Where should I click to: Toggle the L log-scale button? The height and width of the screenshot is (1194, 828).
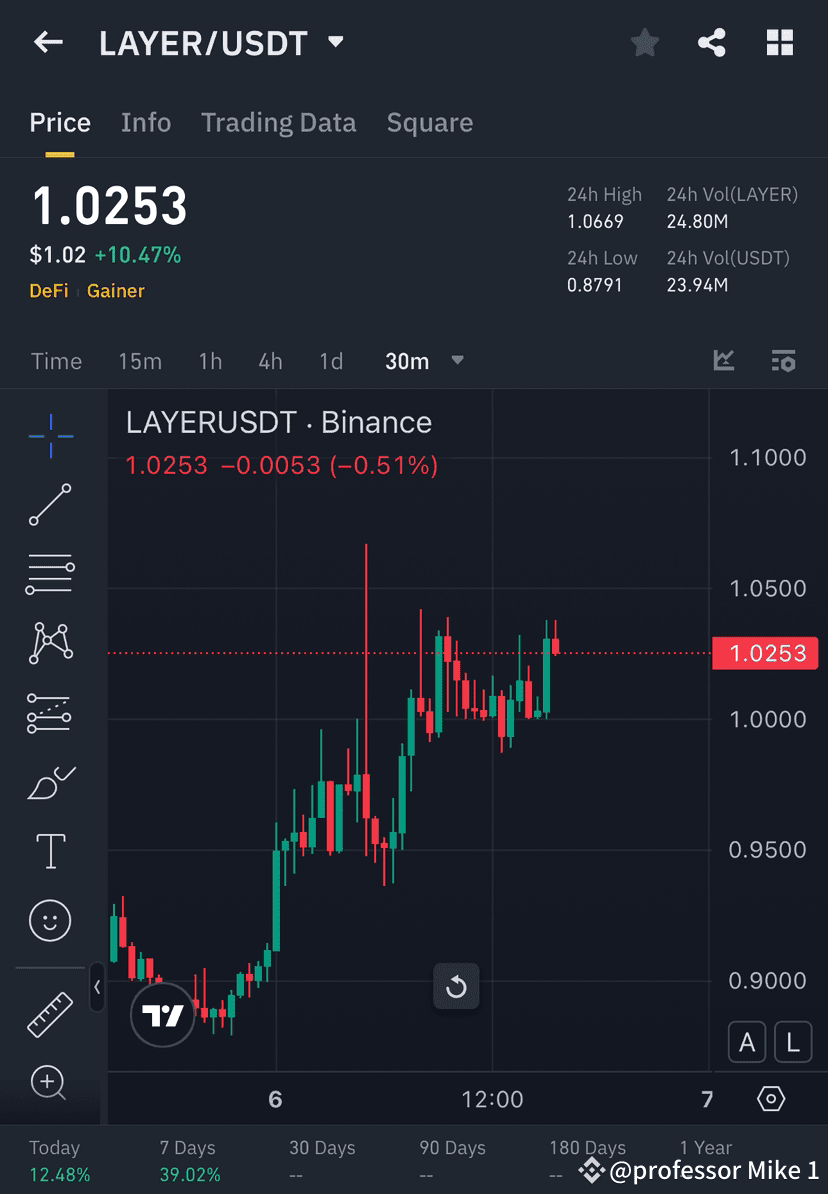click(793, 1041)
